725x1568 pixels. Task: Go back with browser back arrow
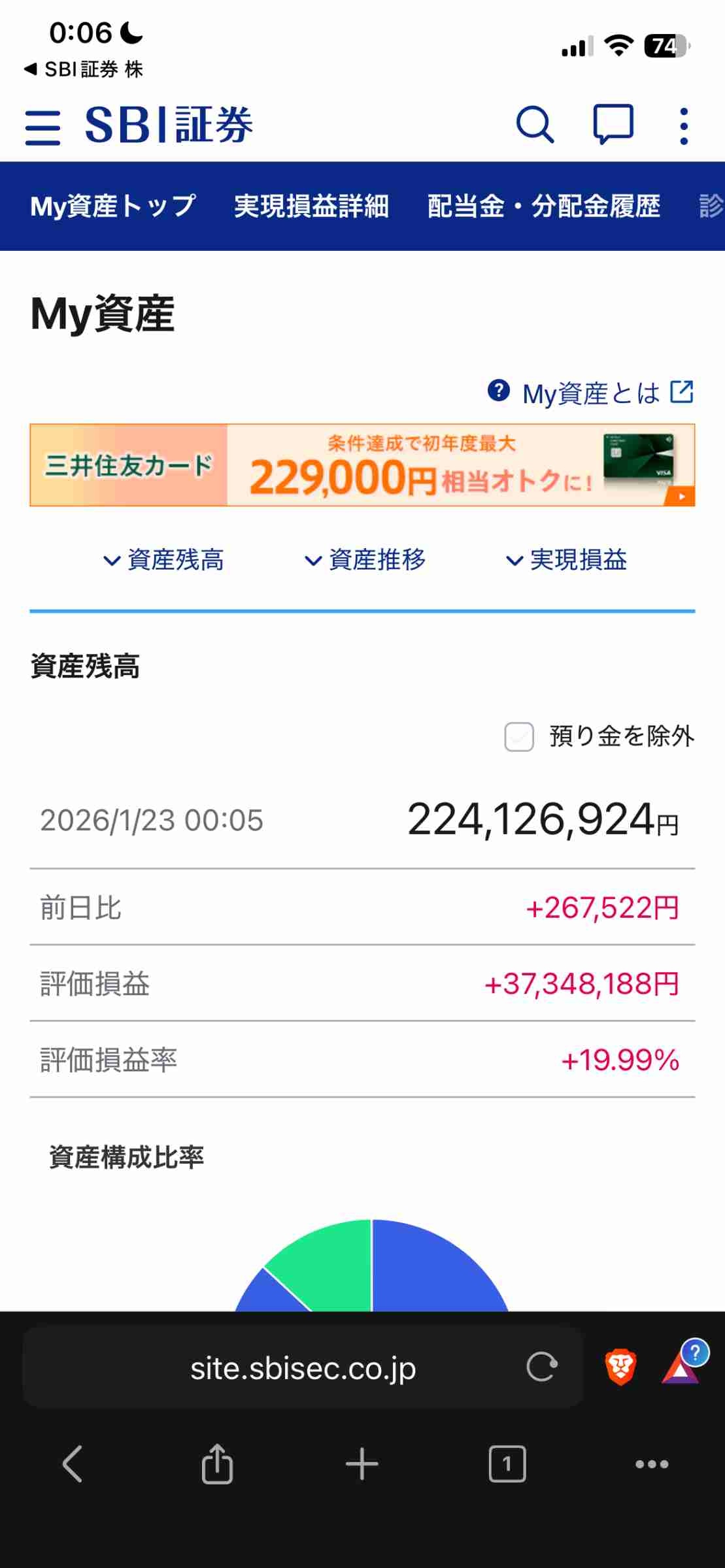(x=73, y=1463)
